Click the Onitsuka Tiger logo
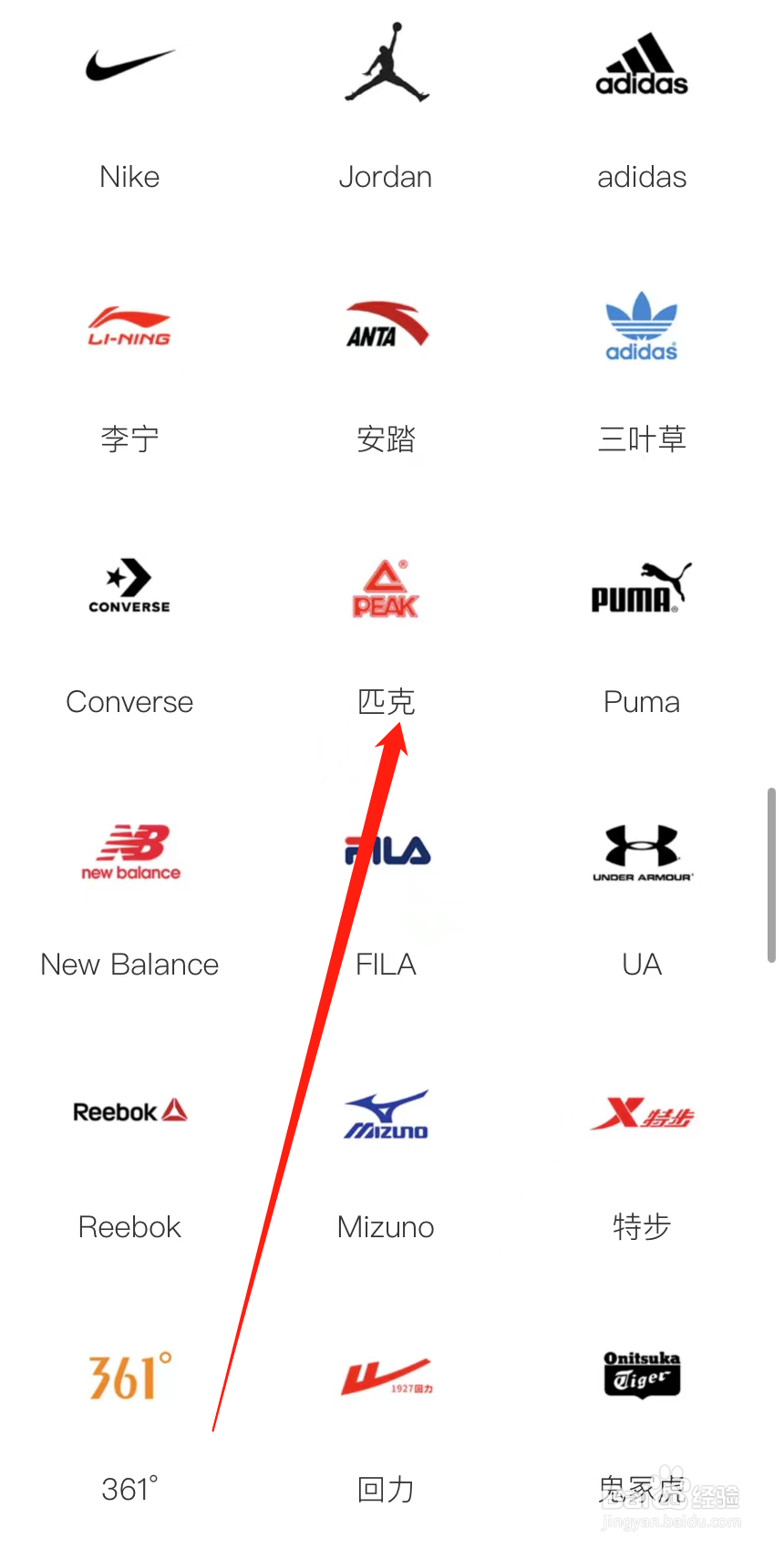784x1549 pixels. coord(642,1375)
